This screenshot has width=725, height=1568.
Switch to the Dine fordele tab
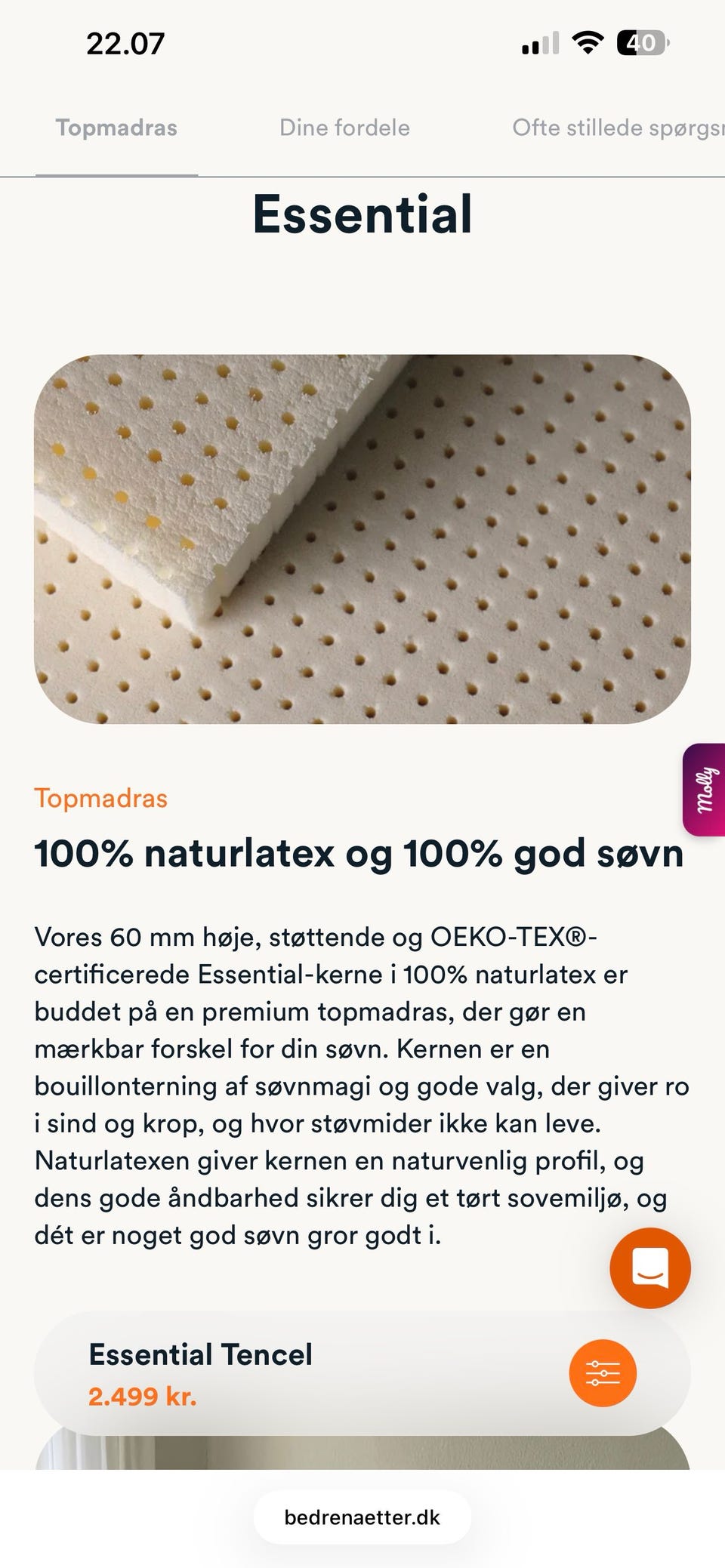point(344,127)
